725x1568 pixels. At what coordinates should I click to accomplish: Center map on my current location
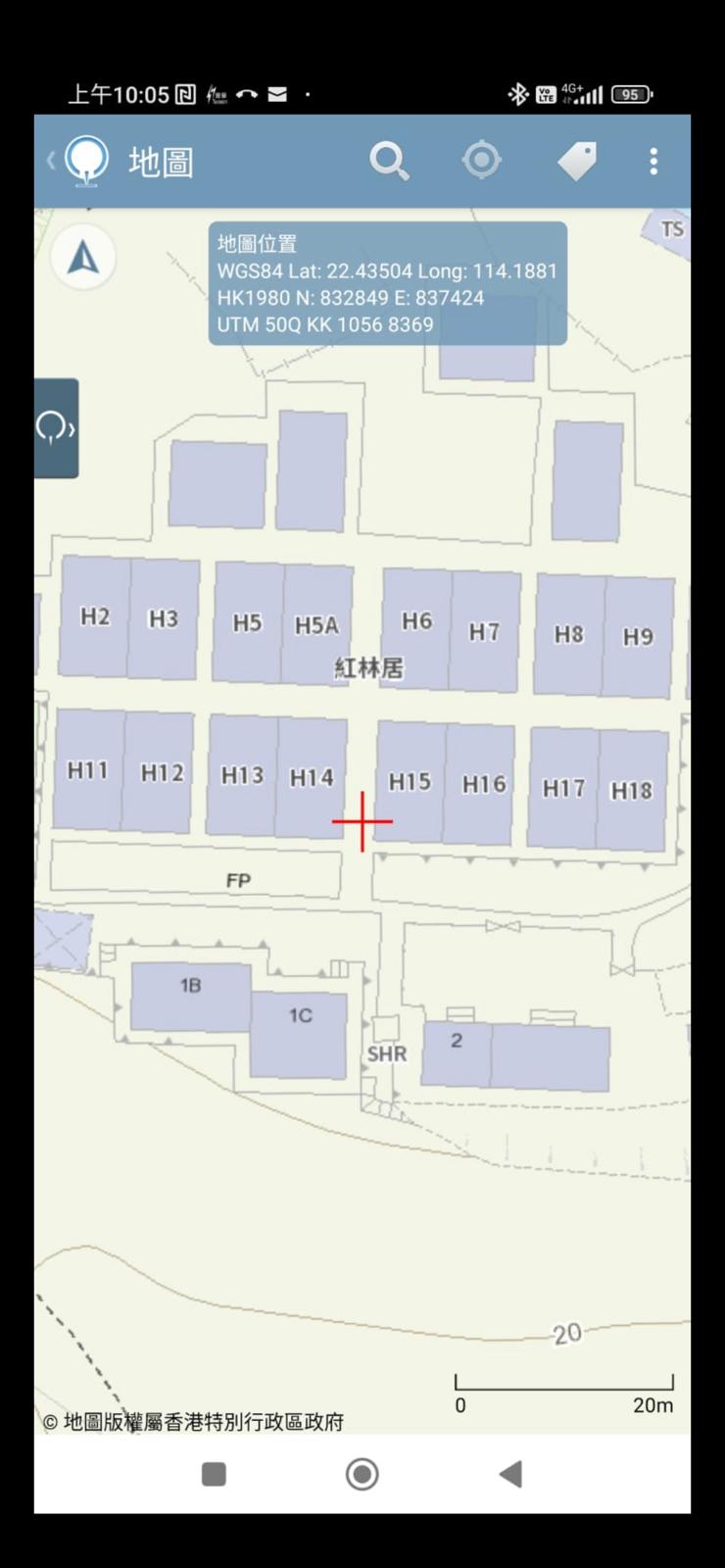pos(481,160)
